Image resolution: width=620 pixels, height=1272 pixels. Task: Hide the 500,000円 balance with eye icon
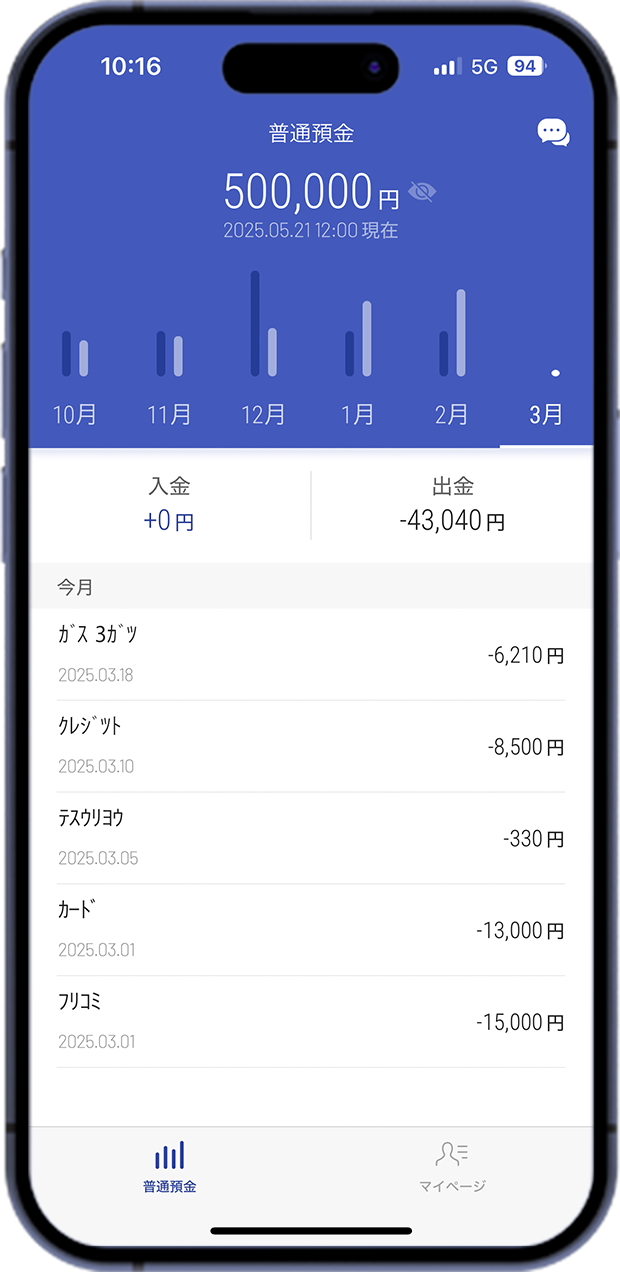tap(423, 192)
